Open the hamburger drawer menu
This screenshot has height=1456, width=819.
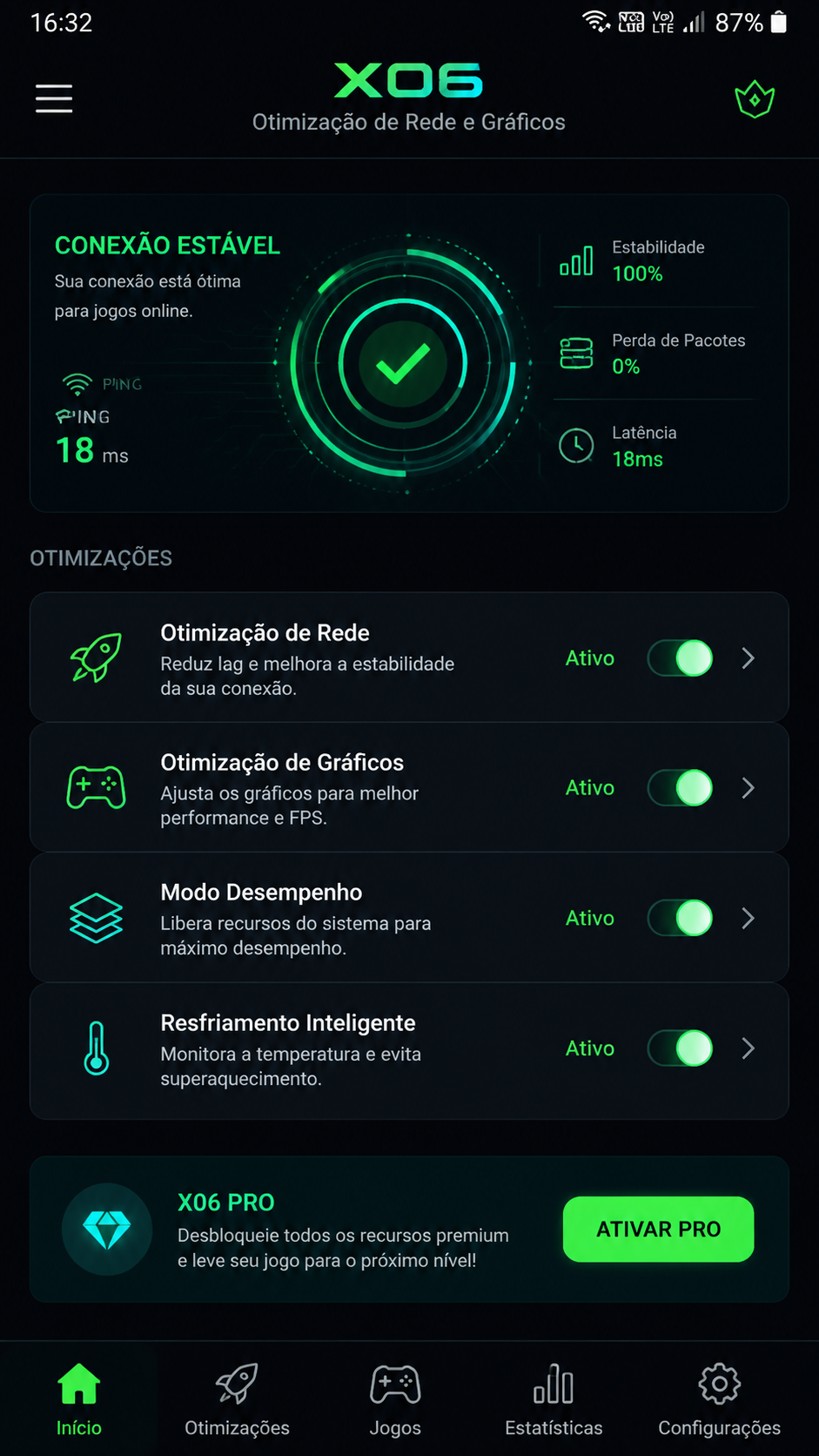tap(54, 98)
